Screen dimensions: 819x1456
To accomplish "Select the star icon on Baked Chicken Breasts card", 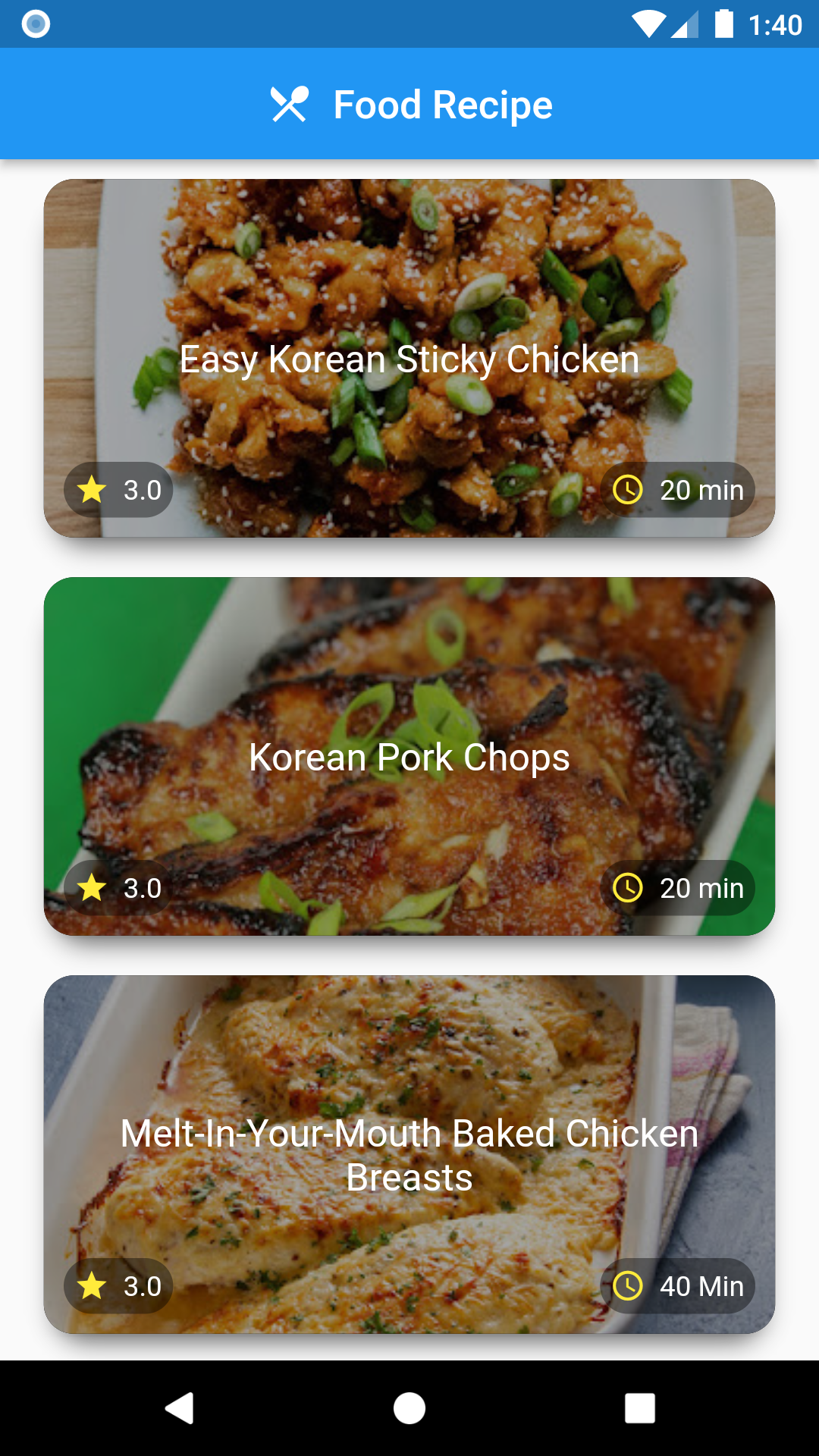I will tap(93, 1286).
